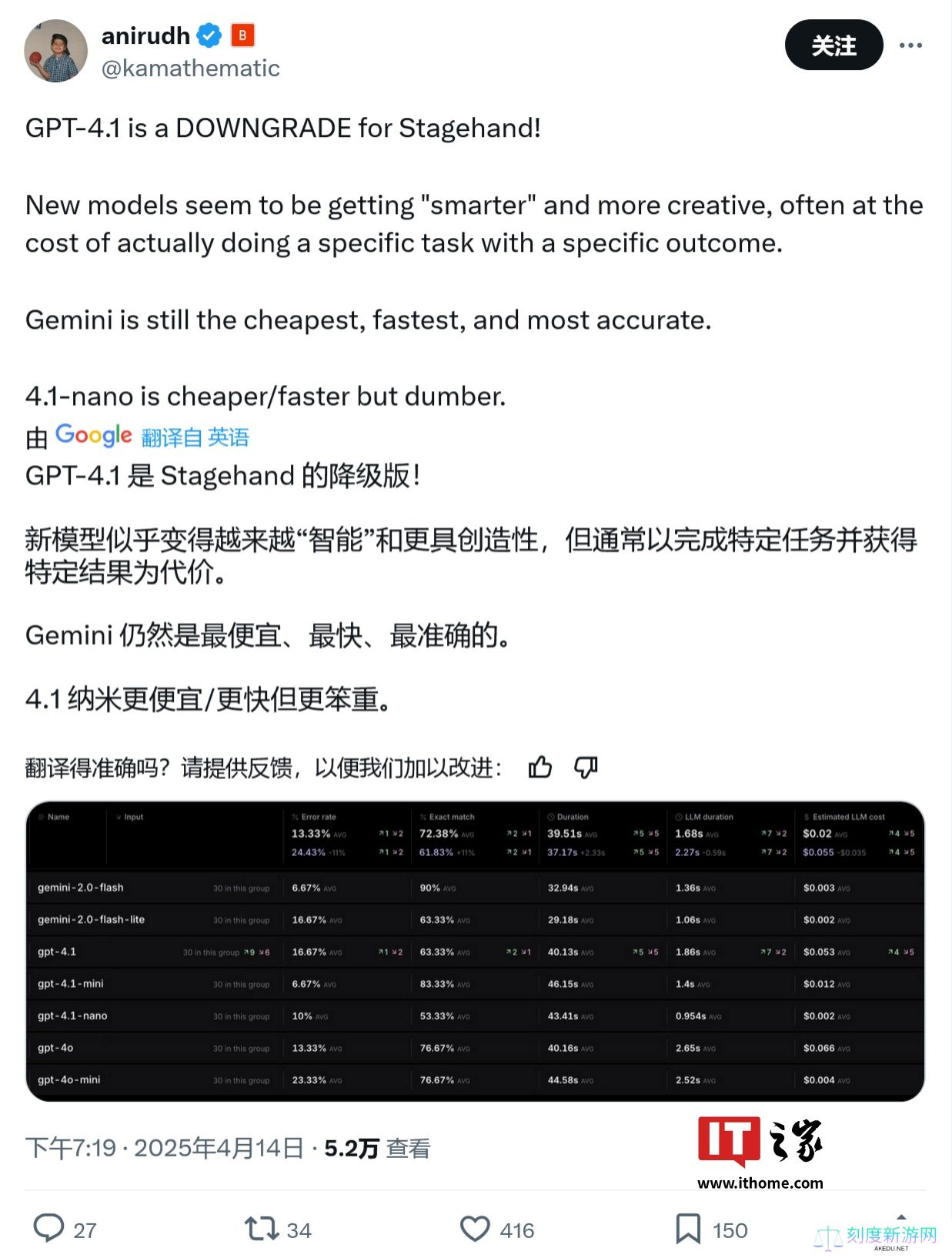Bookmark this tweet
The width and height of the screenshot is (952, 1258).
pyautogui.click(x=687, y=1228)
